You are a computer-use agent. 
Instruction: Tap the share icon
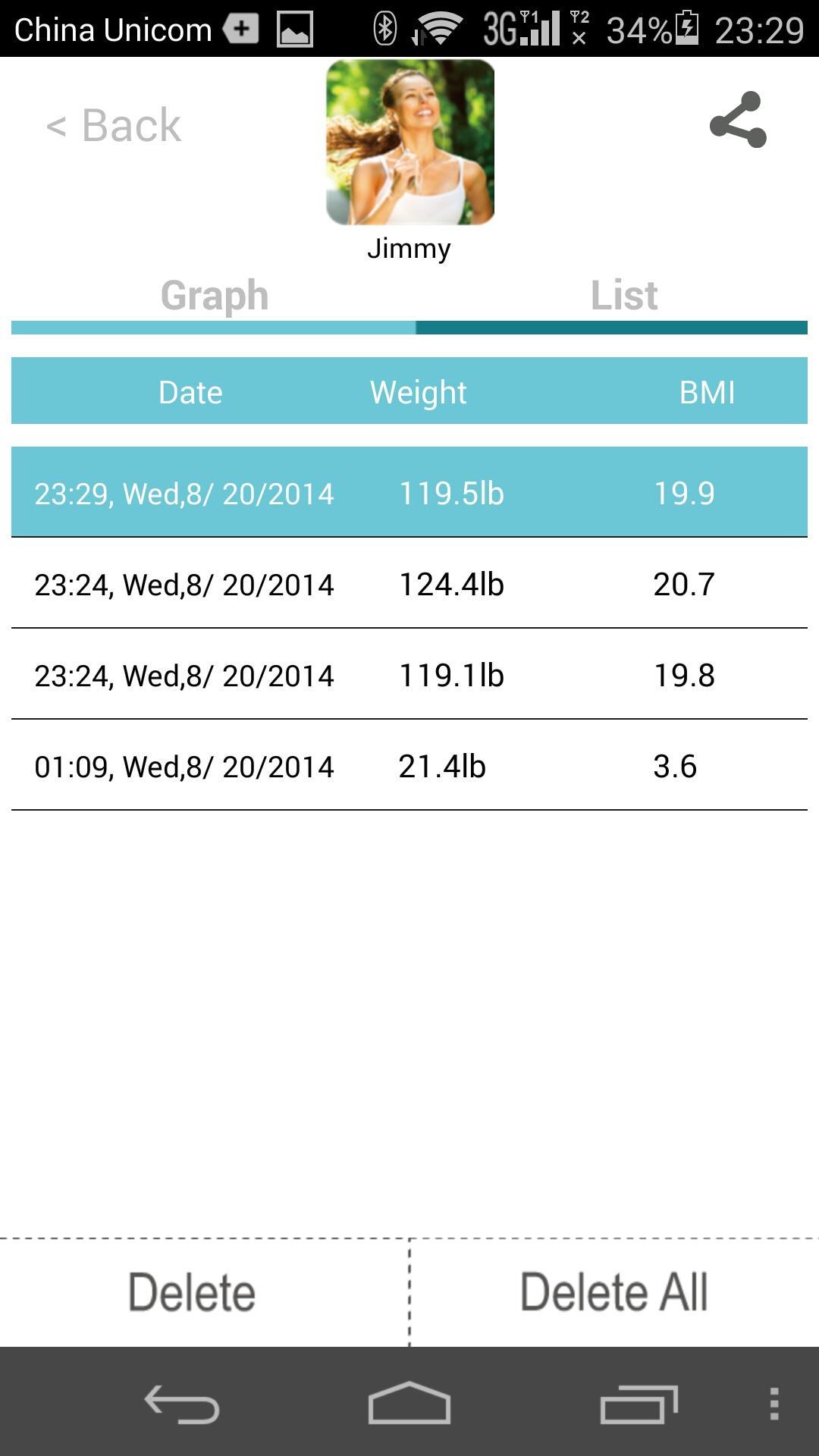[737, 121]
